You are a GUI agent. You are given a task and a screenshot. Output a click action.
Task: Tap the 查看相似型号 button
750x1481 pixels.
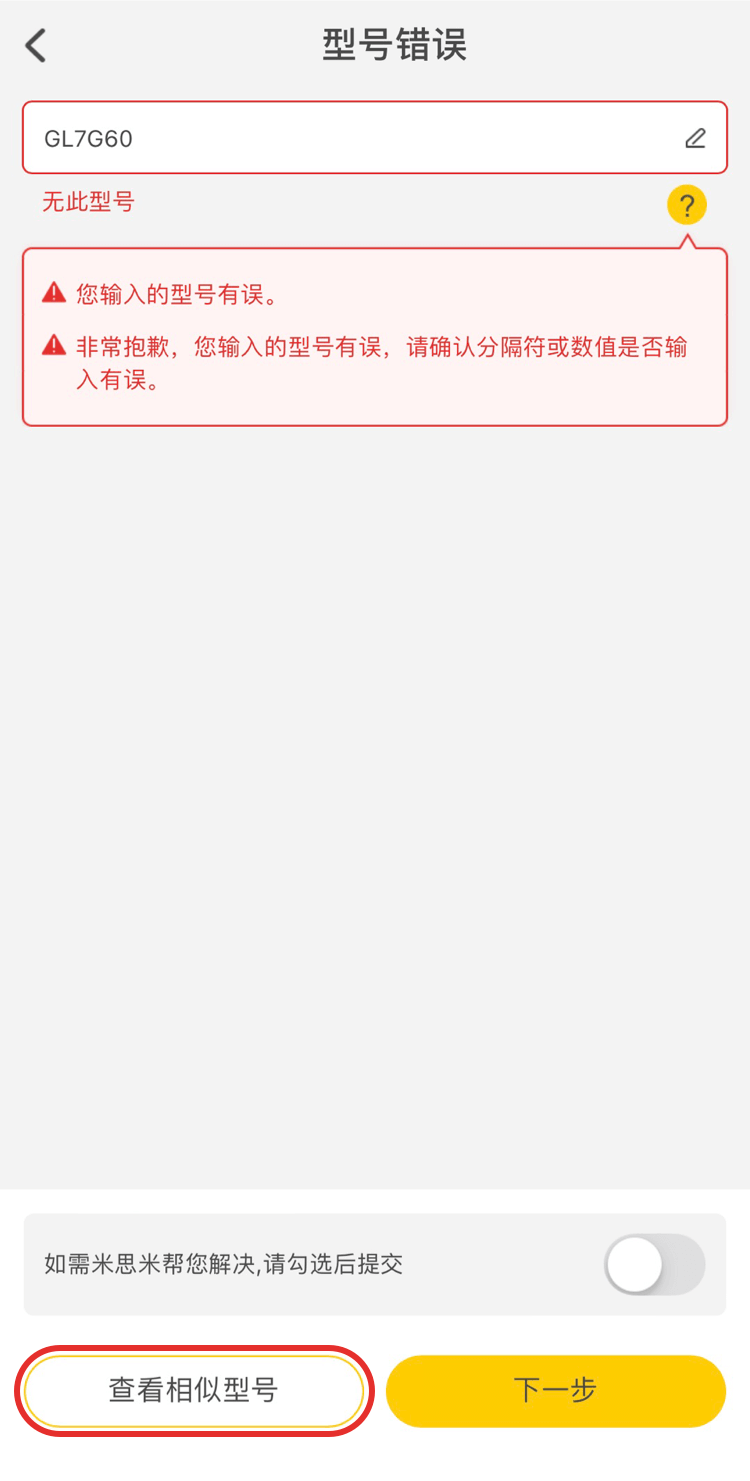pos(193,1391)
